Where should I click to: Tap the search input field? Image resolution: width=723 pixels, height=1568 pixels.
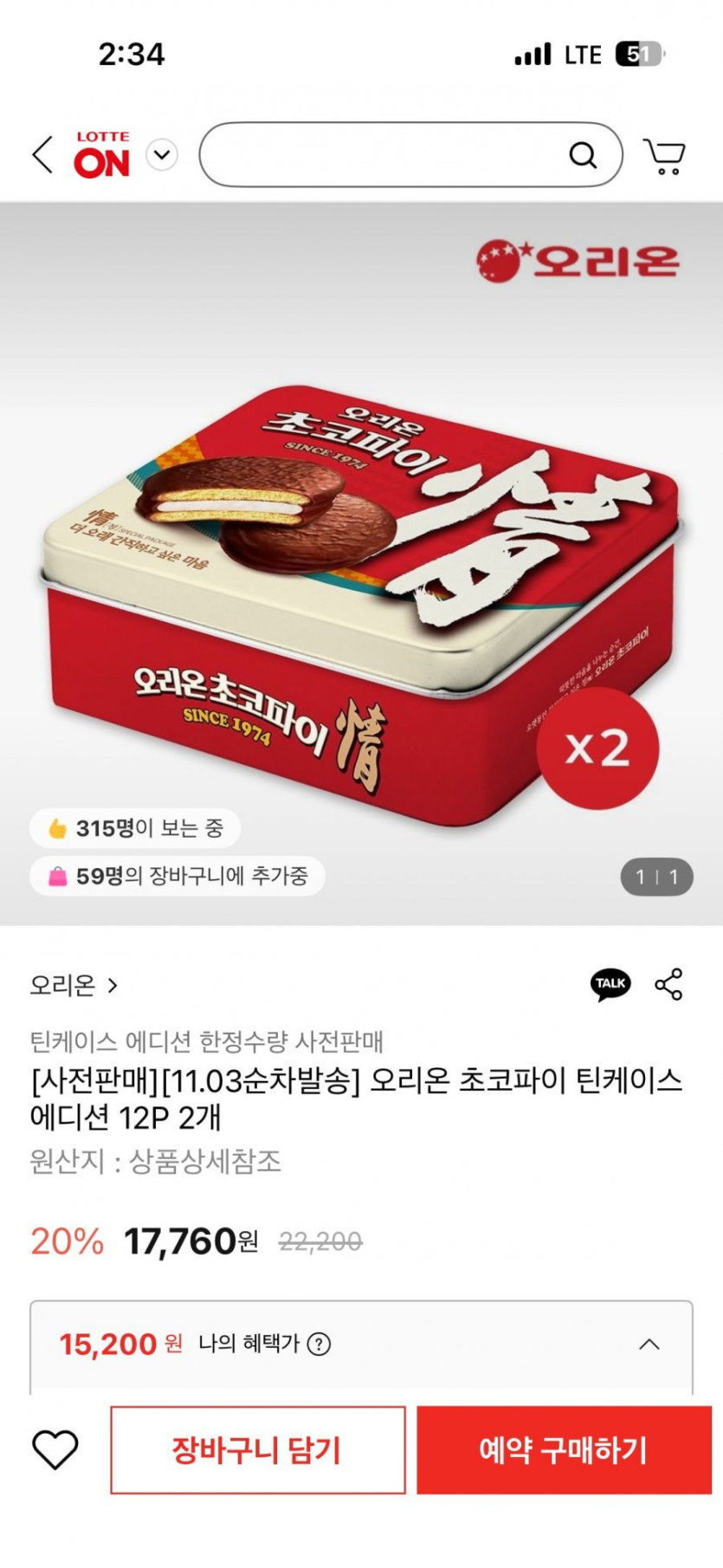tap(381, 156)
